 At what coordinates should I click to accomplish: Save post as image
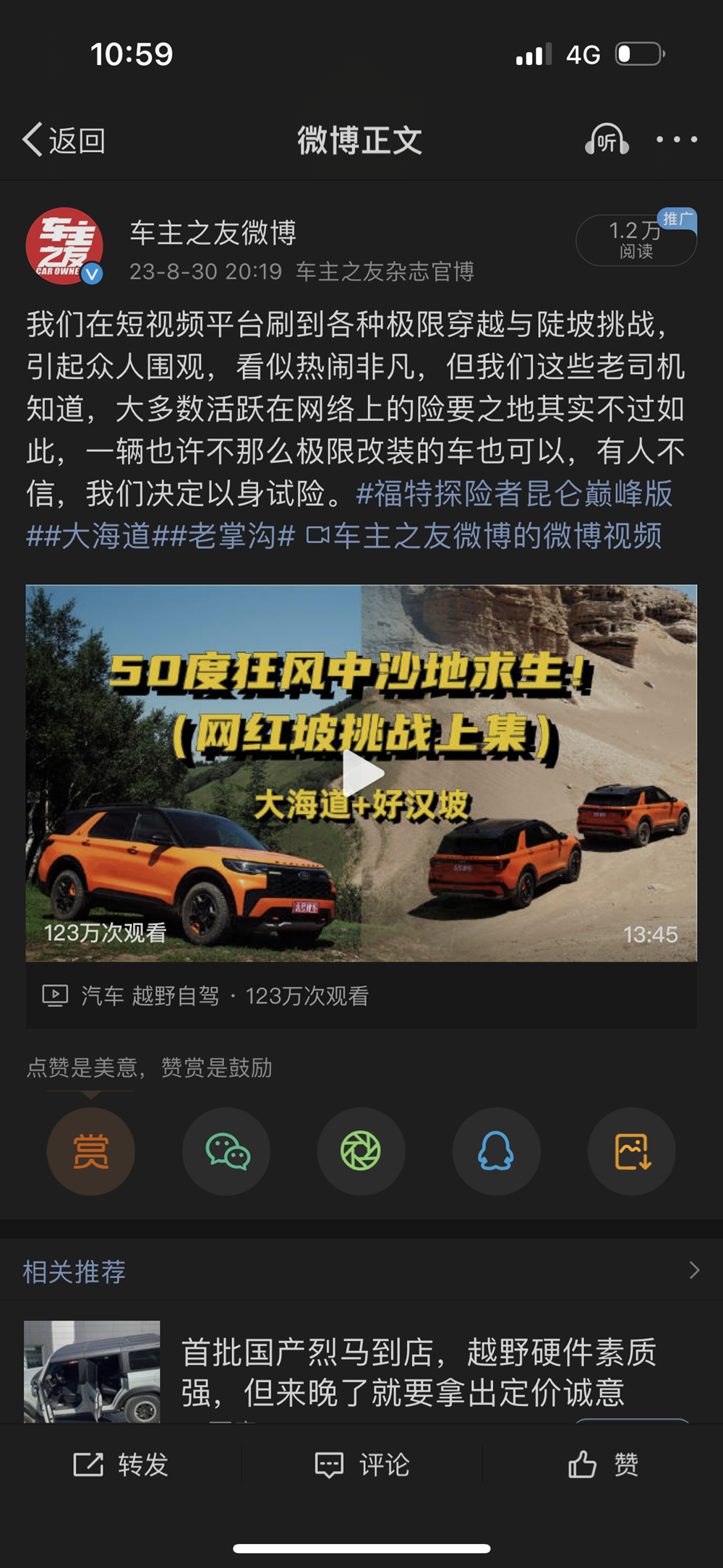click(631, 1151)
